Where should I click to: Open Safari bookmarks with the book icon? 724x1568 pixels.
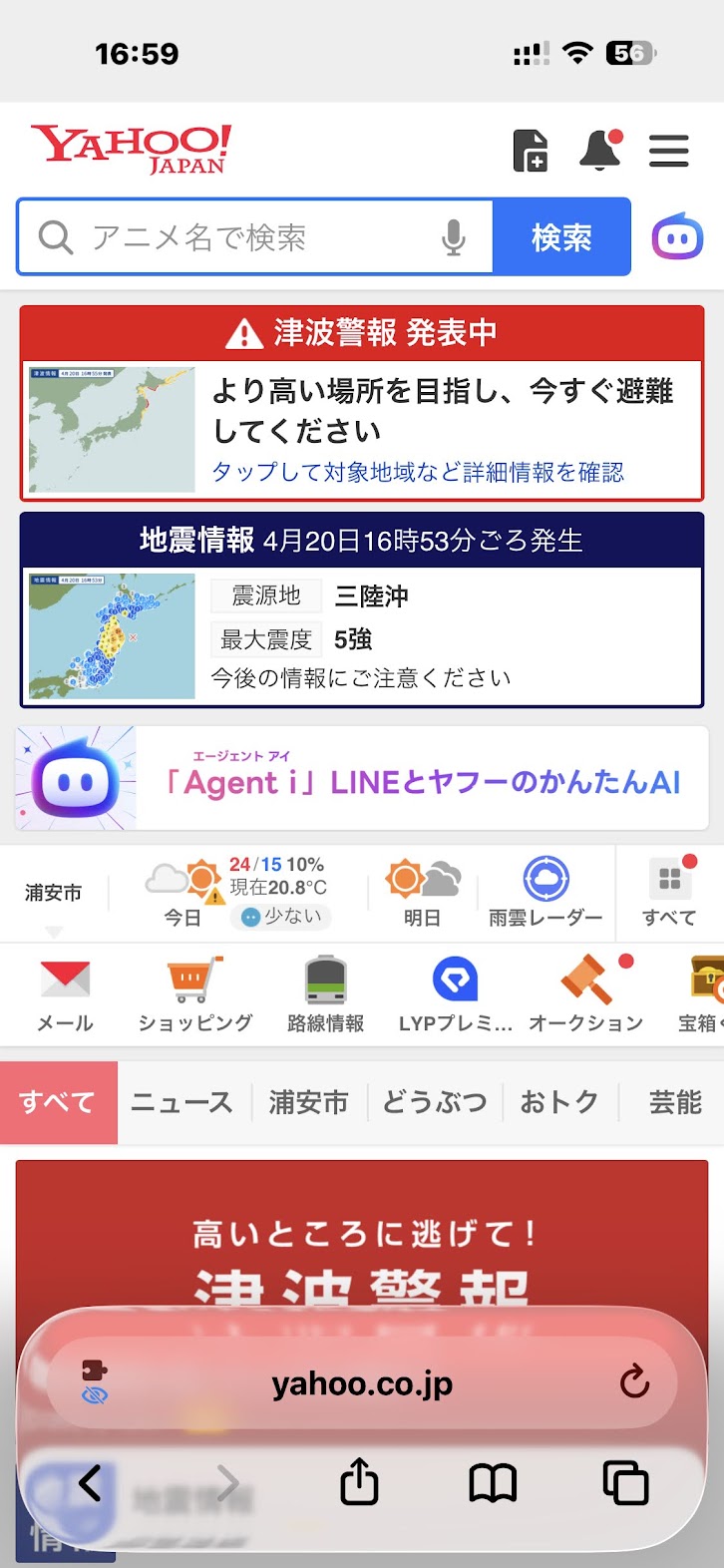click(x=493, y=1483)
